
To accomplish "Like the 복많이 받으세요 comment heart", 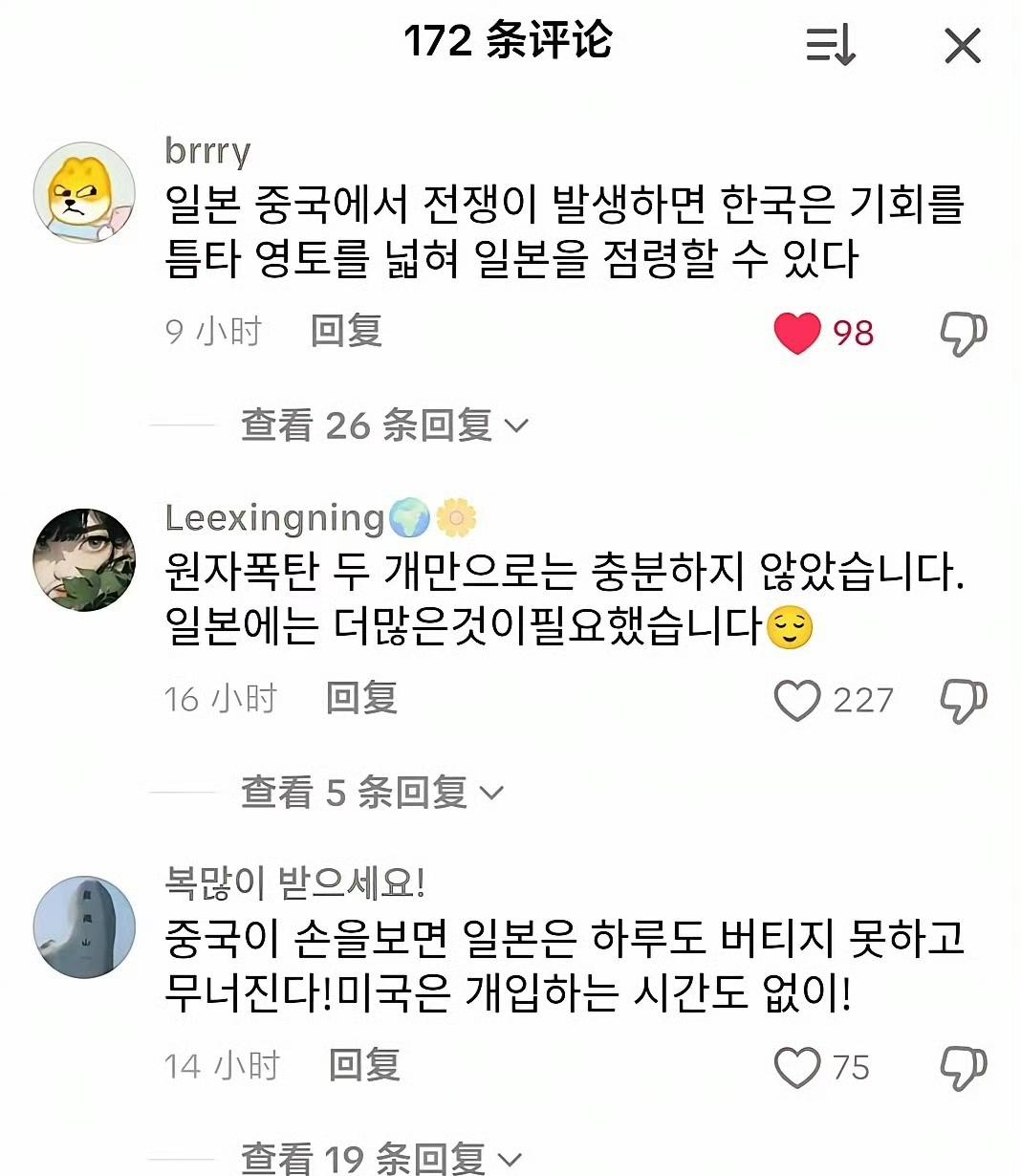I will coord(798,1065).
